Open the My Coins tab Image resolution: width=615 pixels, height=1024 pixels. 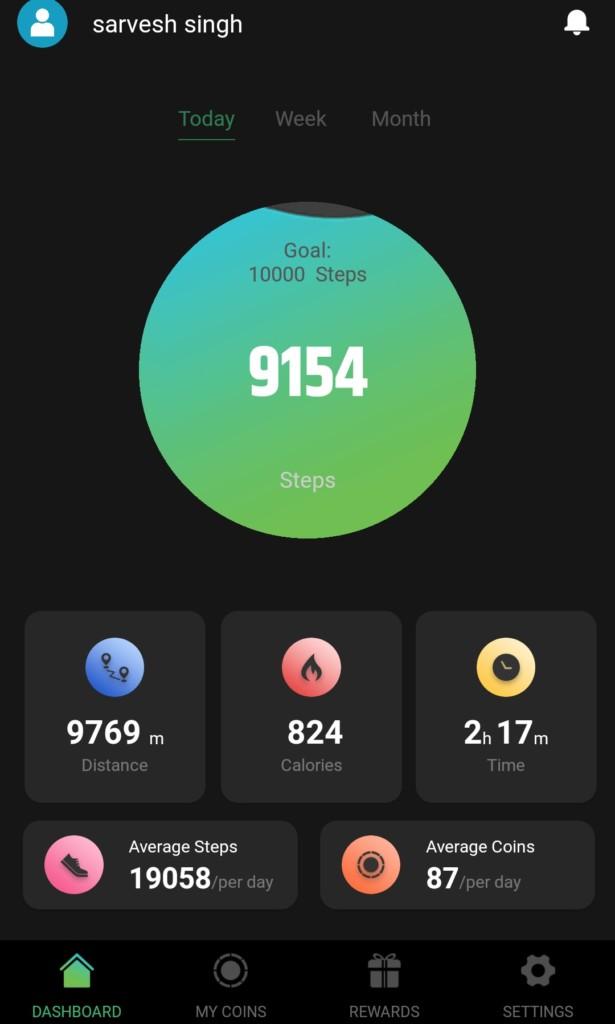(231, 984)
